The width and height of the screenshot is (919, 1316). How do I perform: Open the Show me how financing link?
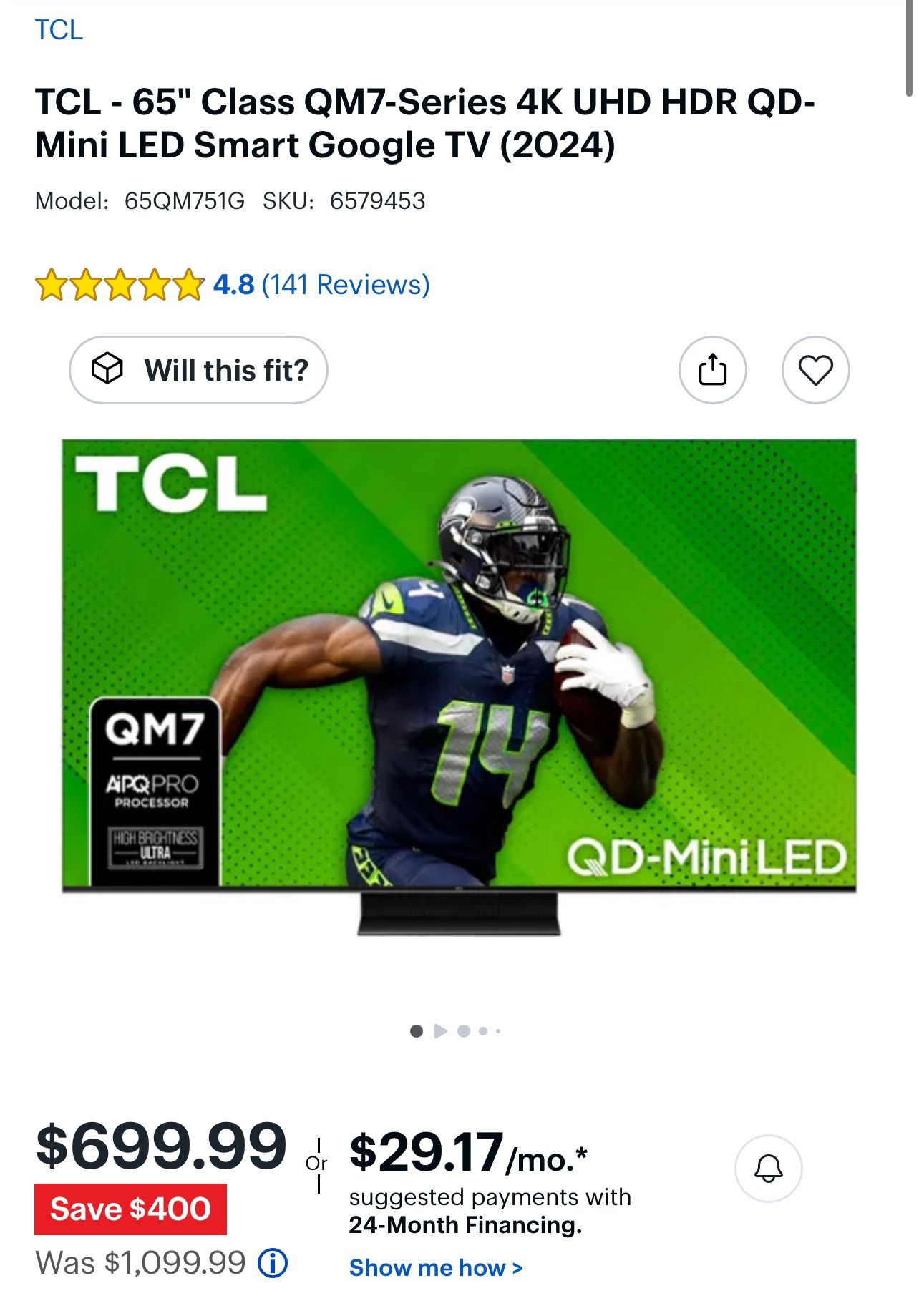pos(435,1268)
